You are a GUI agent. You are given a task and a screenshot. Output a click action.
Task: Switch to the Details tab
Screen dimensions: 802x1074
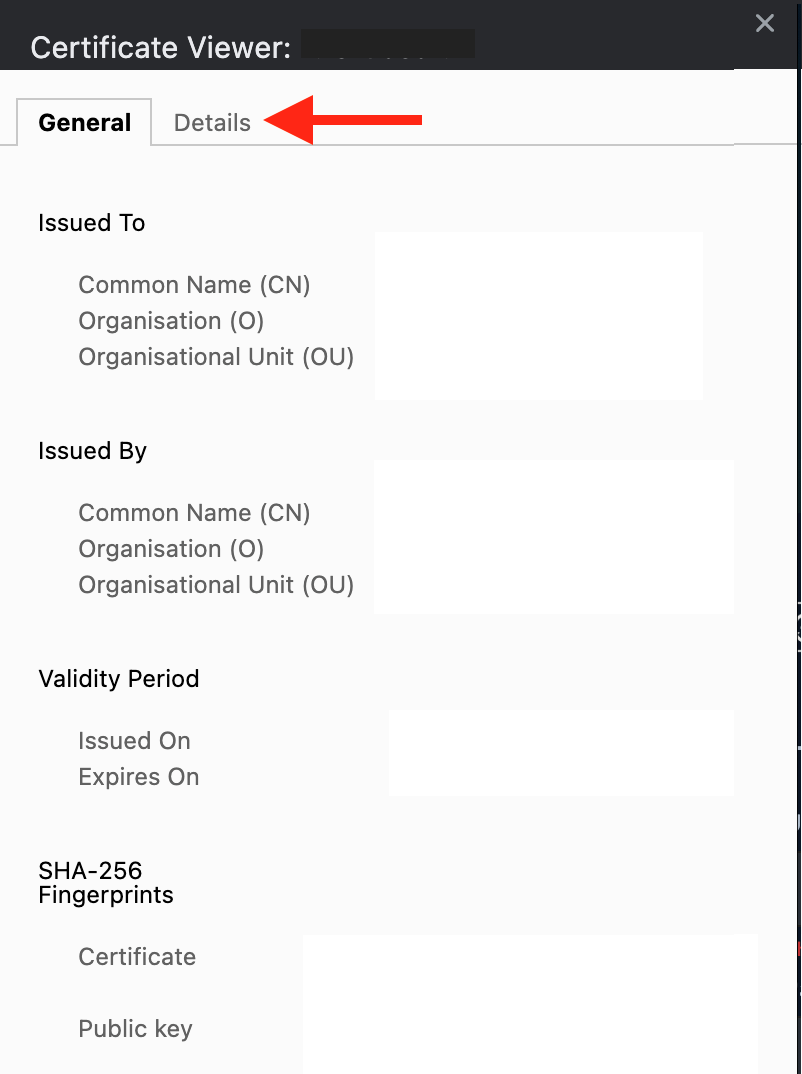point(212,123)
